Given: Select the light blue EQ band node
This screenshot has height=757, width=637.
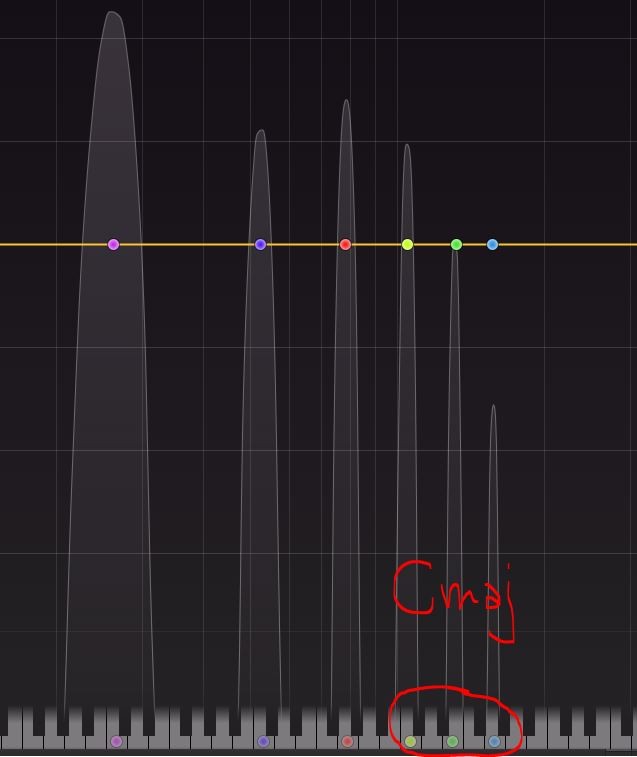Looking at the screenshot, I should 492,244.
